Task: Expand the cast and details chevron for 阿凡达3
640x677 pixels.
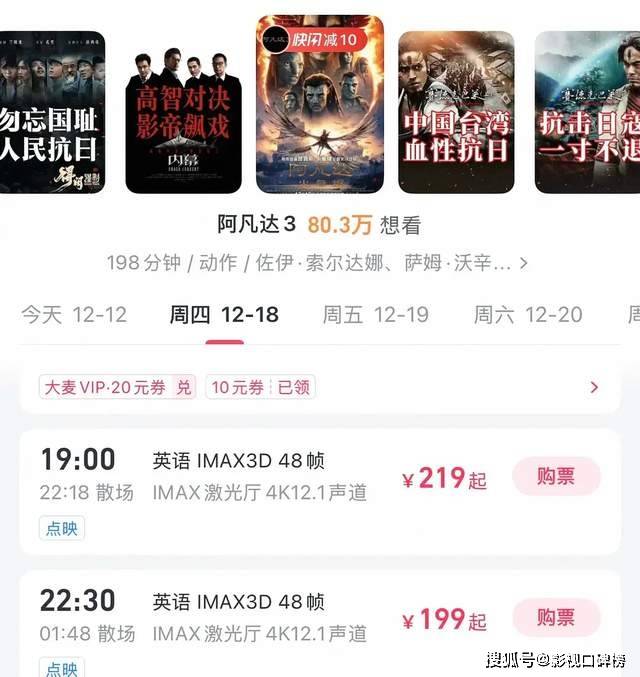Action: 524,264
